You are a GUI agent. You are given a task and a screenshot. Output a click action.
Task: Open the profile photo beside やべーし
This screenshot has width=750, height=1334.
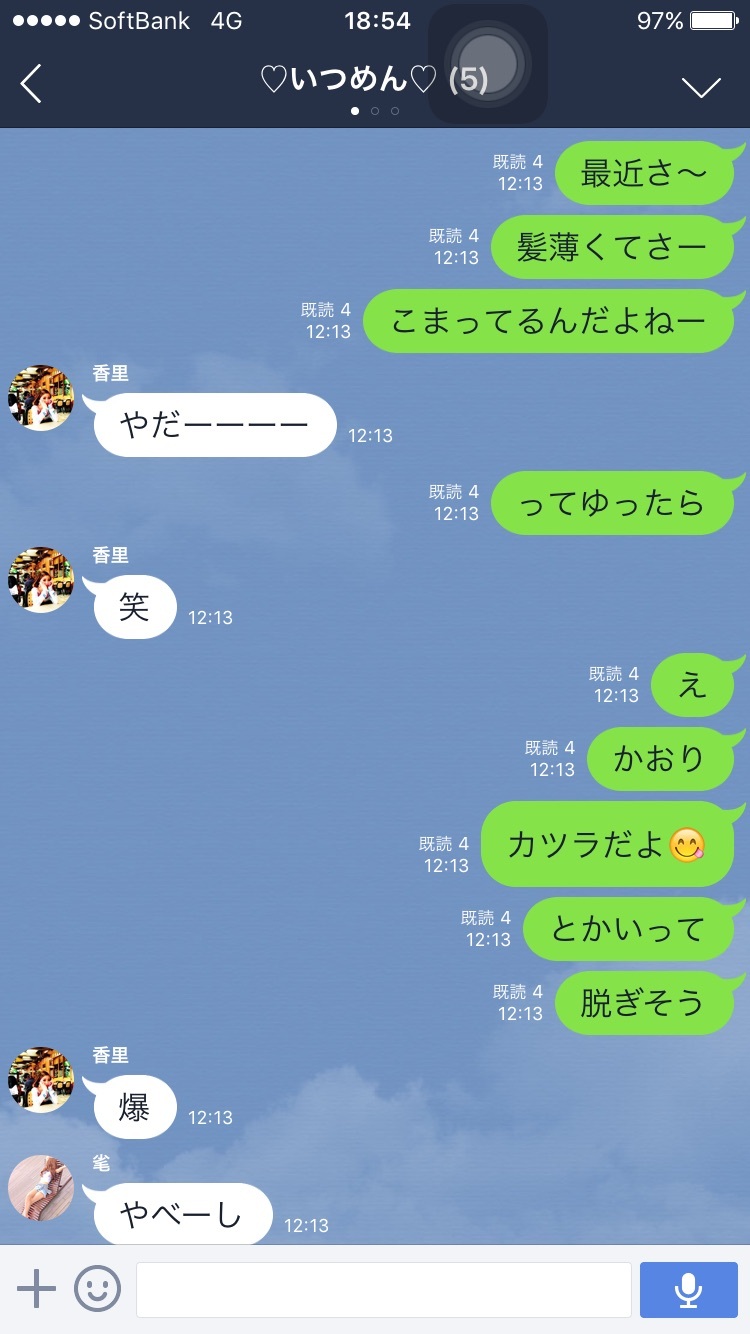pyautogui.click(x=41, y=1187)
